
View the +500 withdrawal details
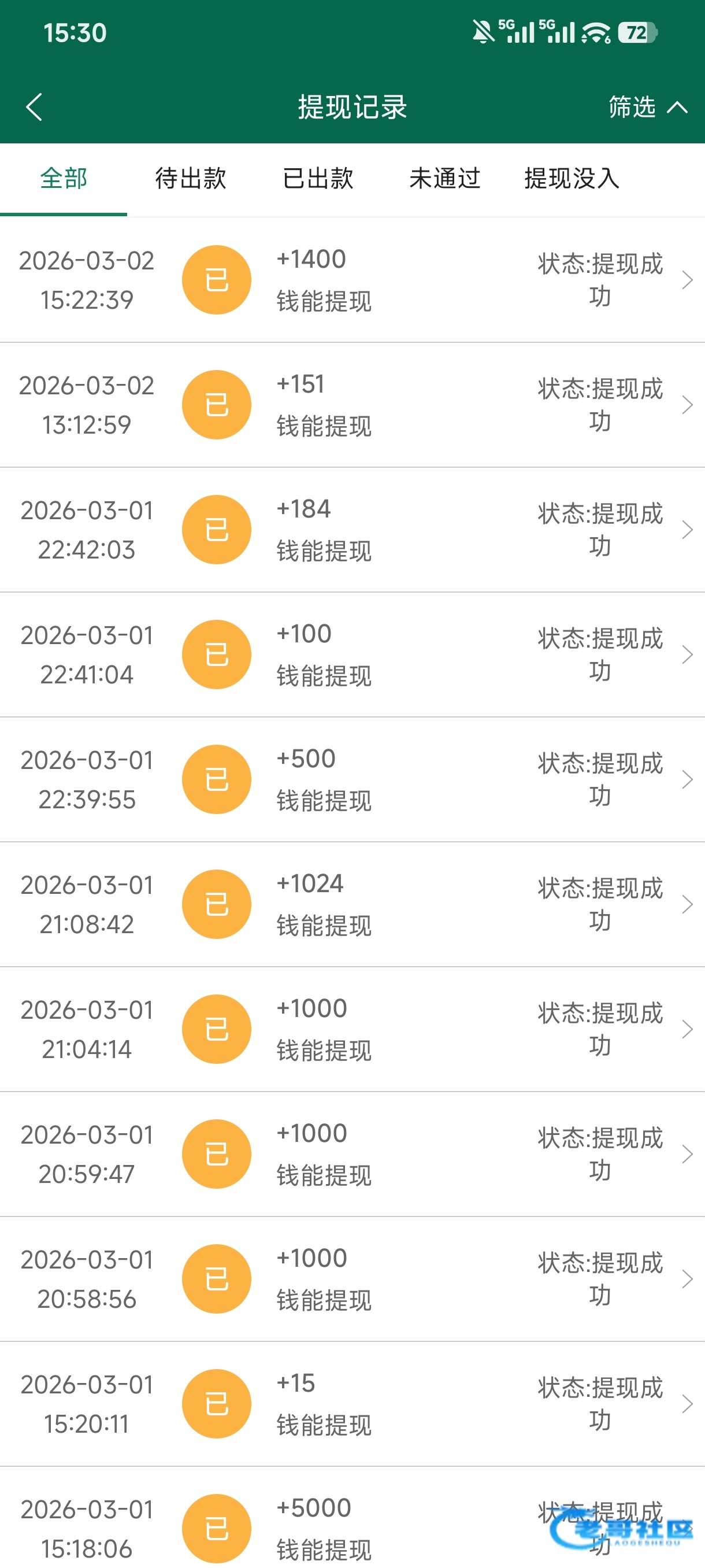pyautogui.click(x=352, y=779)
